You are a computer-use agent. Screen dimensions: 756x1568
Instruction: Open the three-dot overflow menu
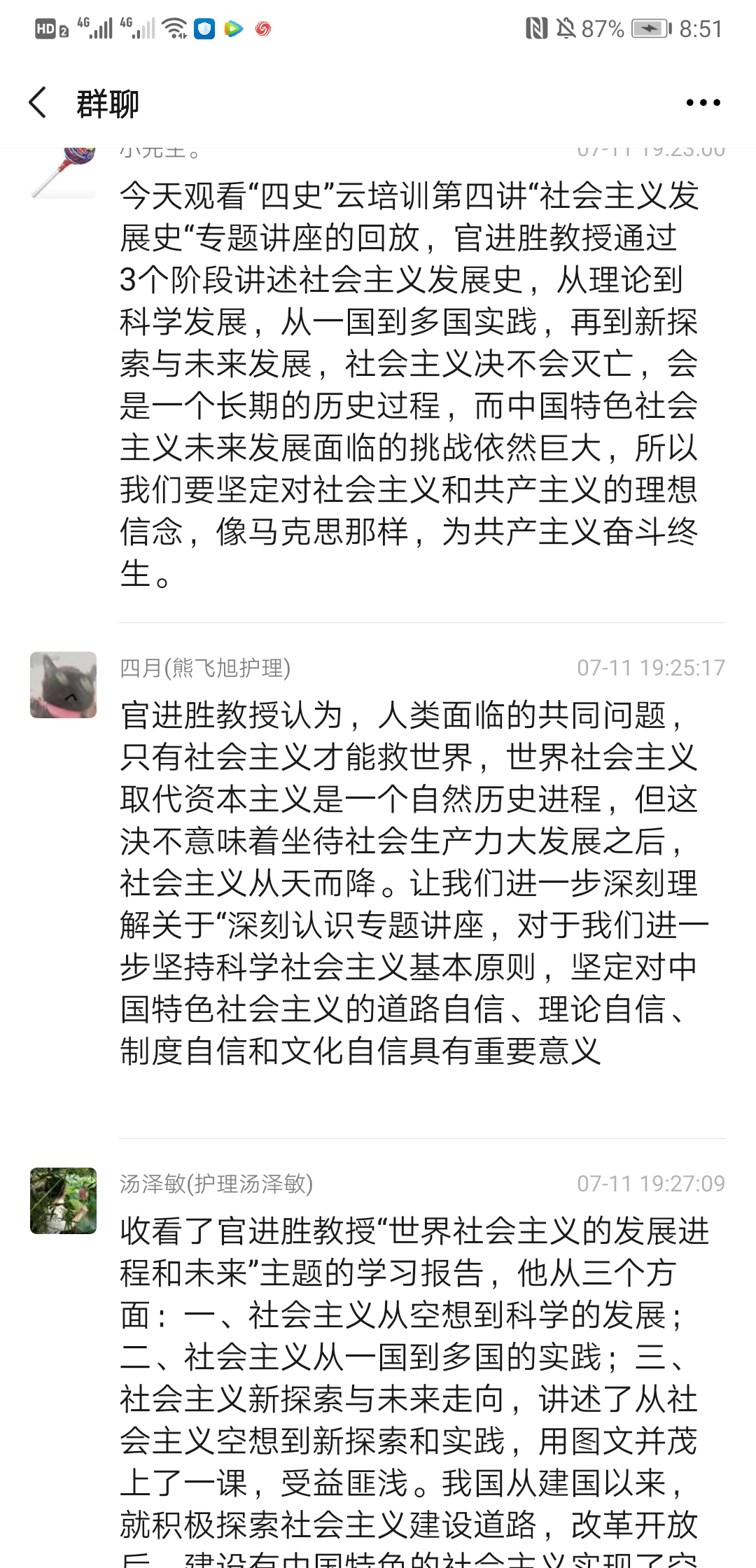coord(703,103)
